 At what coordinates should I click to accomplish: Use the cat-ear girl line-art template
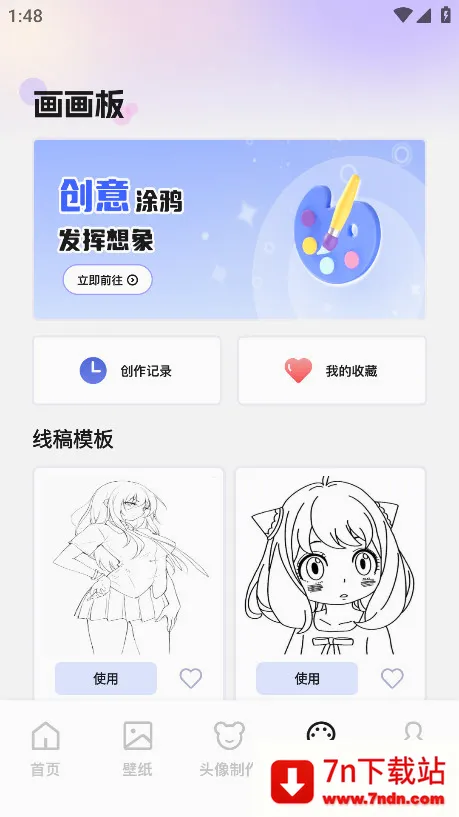[x=307, y=678]
